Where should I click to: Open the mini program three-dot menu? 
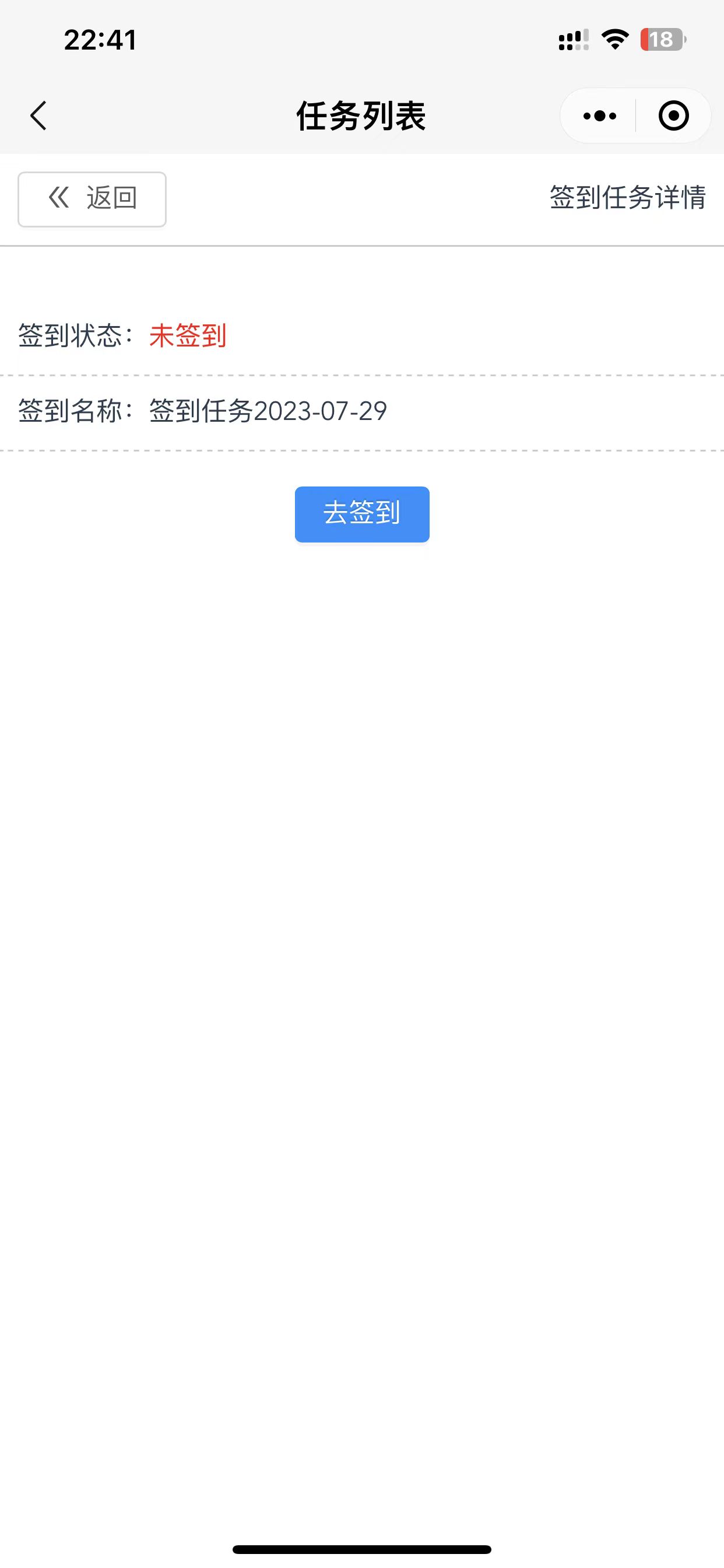[599, 116]
